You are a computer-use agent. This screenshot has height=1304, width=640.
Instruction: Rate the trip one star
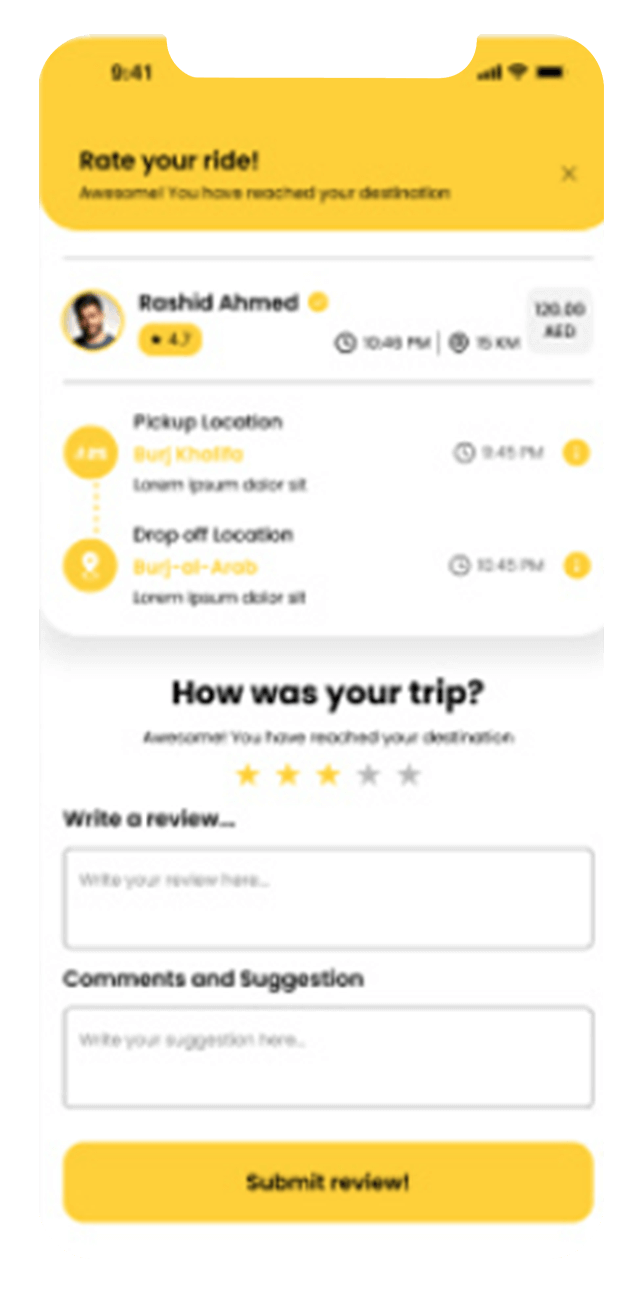[x=247, y=775]
